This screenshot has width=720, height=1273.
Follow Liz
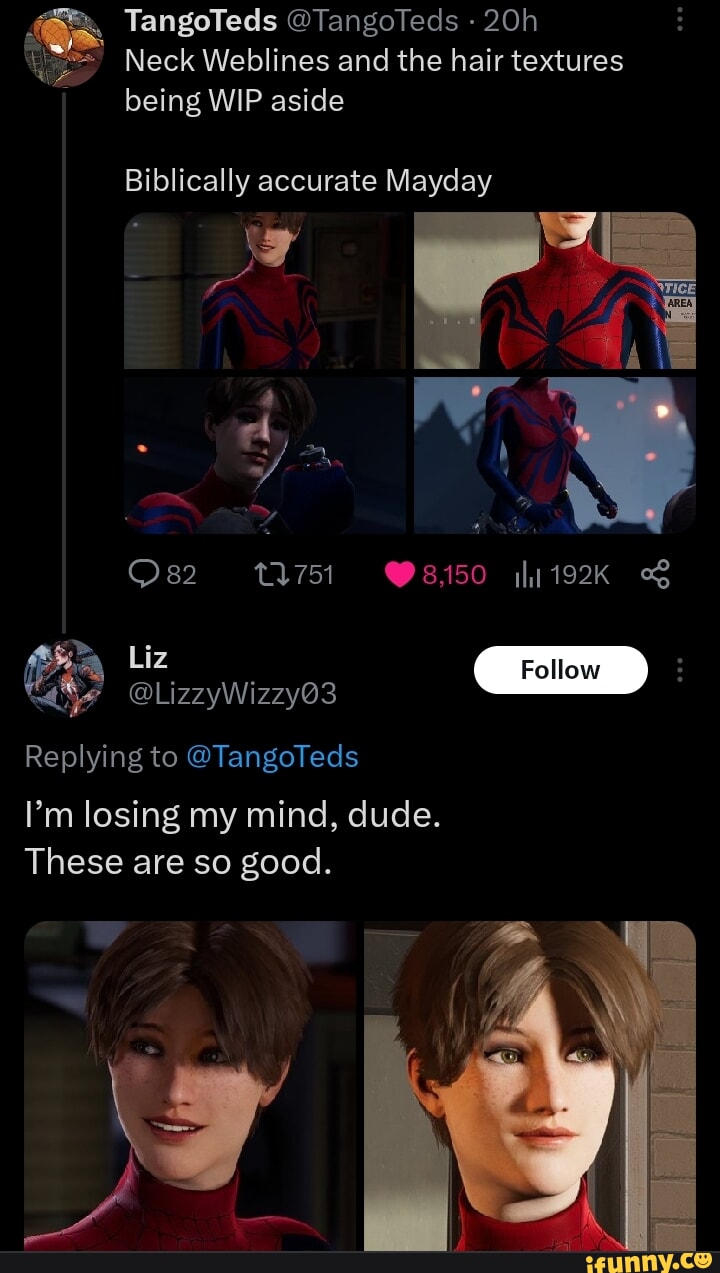pyautogui.click(x=560, y=670)
